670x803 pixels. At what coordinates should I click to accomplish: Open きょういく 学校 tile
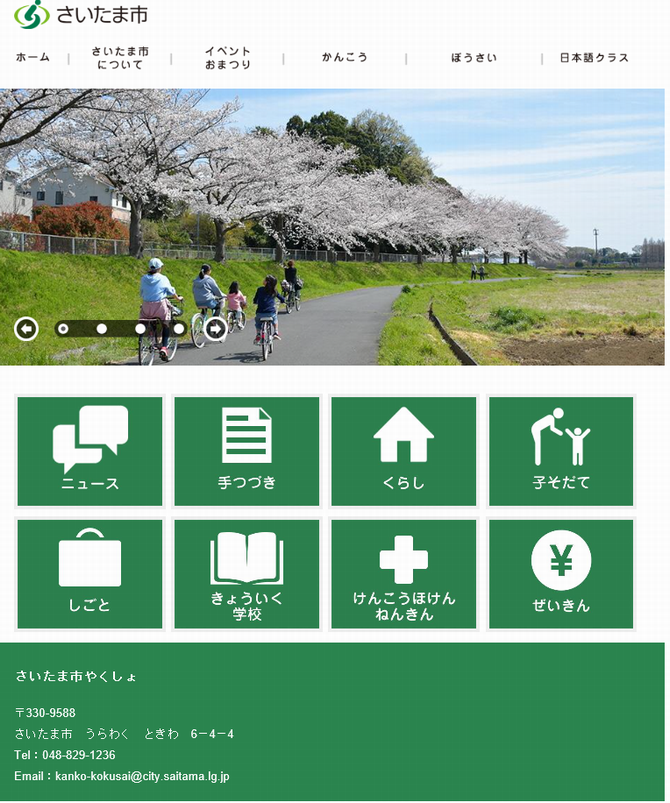pyautogui.click(x=247, y=574)
